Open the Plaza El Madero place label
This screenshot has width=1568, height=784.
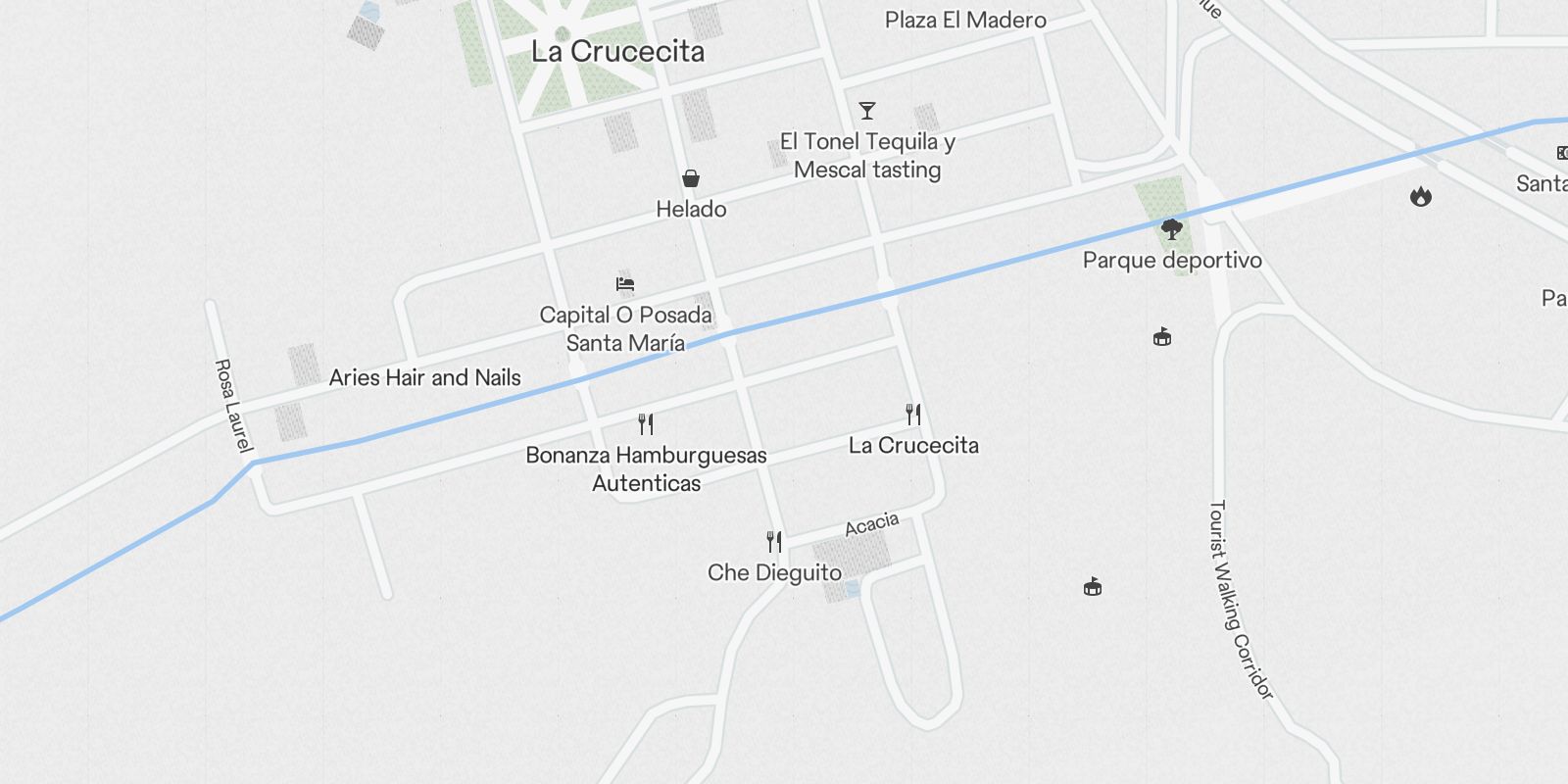pos(965,20)
